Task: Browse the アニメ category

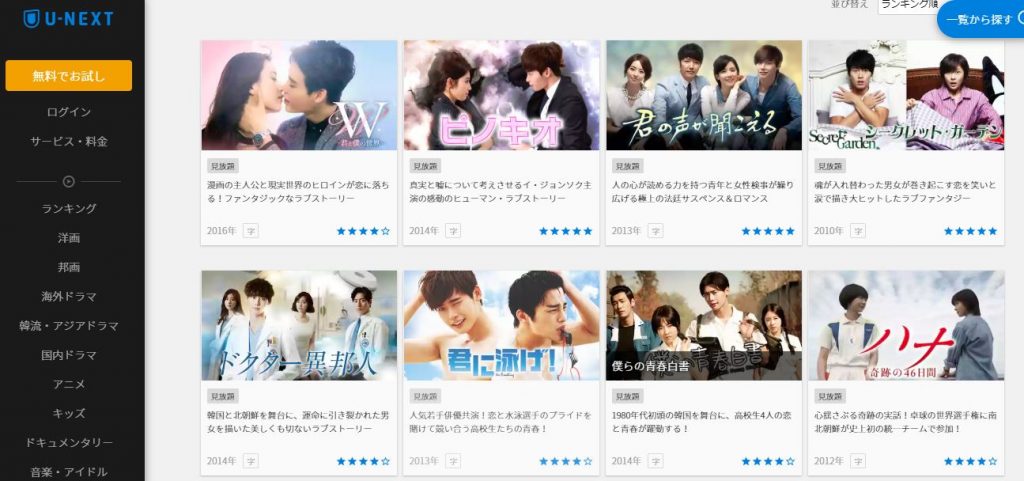Action: pyautogui.click(x=68, y=384)
